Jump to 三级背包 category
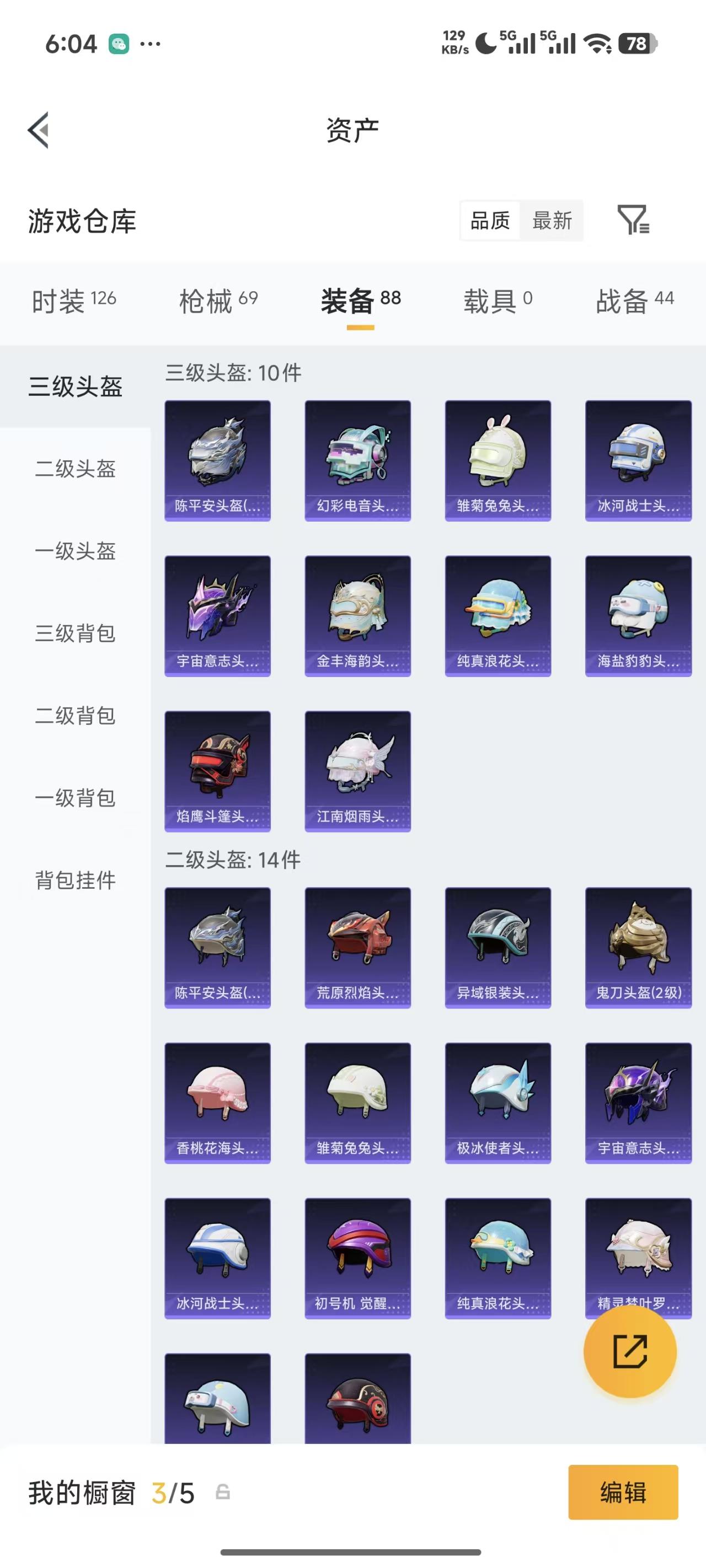 click(x=75, y=633)
